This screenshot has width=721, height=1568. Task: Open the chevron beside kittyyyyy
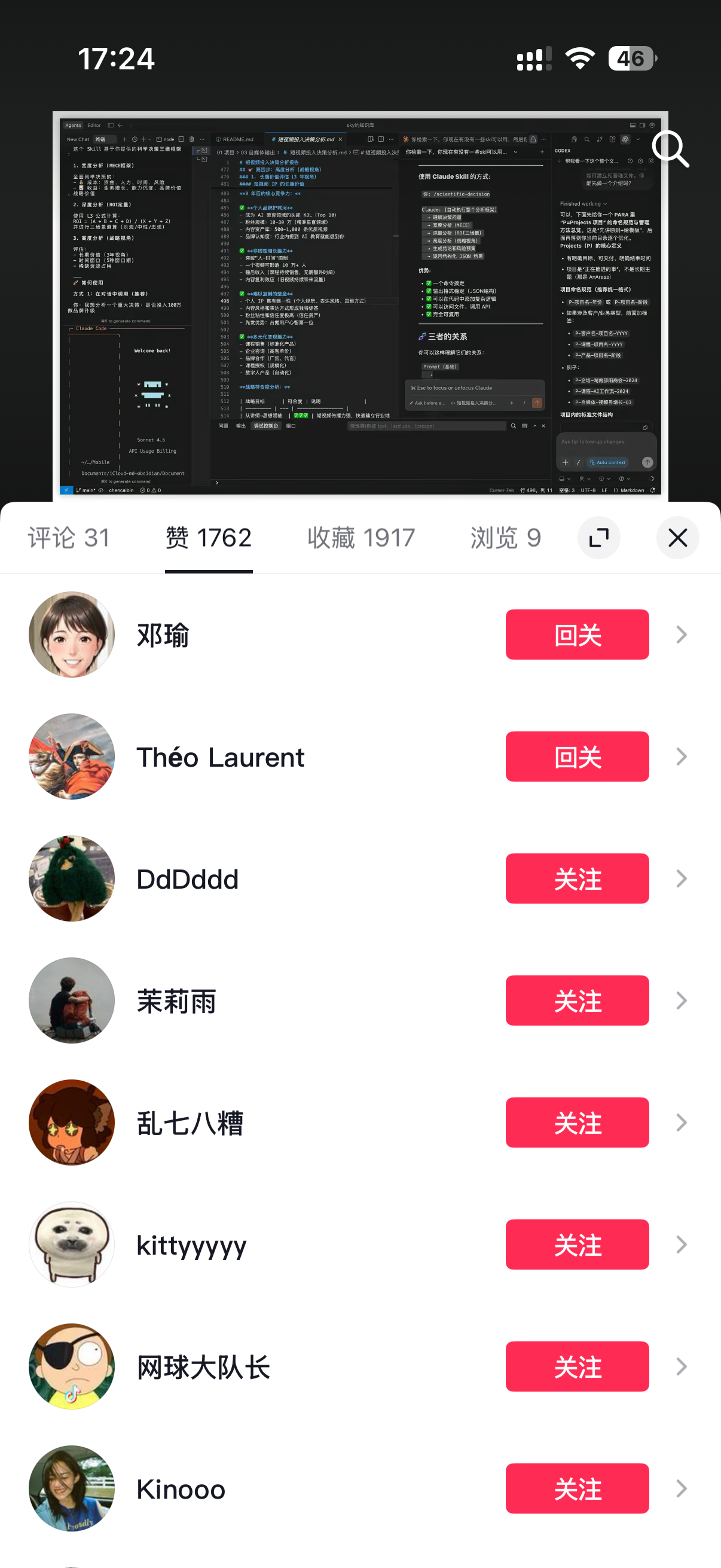[x=681, y=1244]
